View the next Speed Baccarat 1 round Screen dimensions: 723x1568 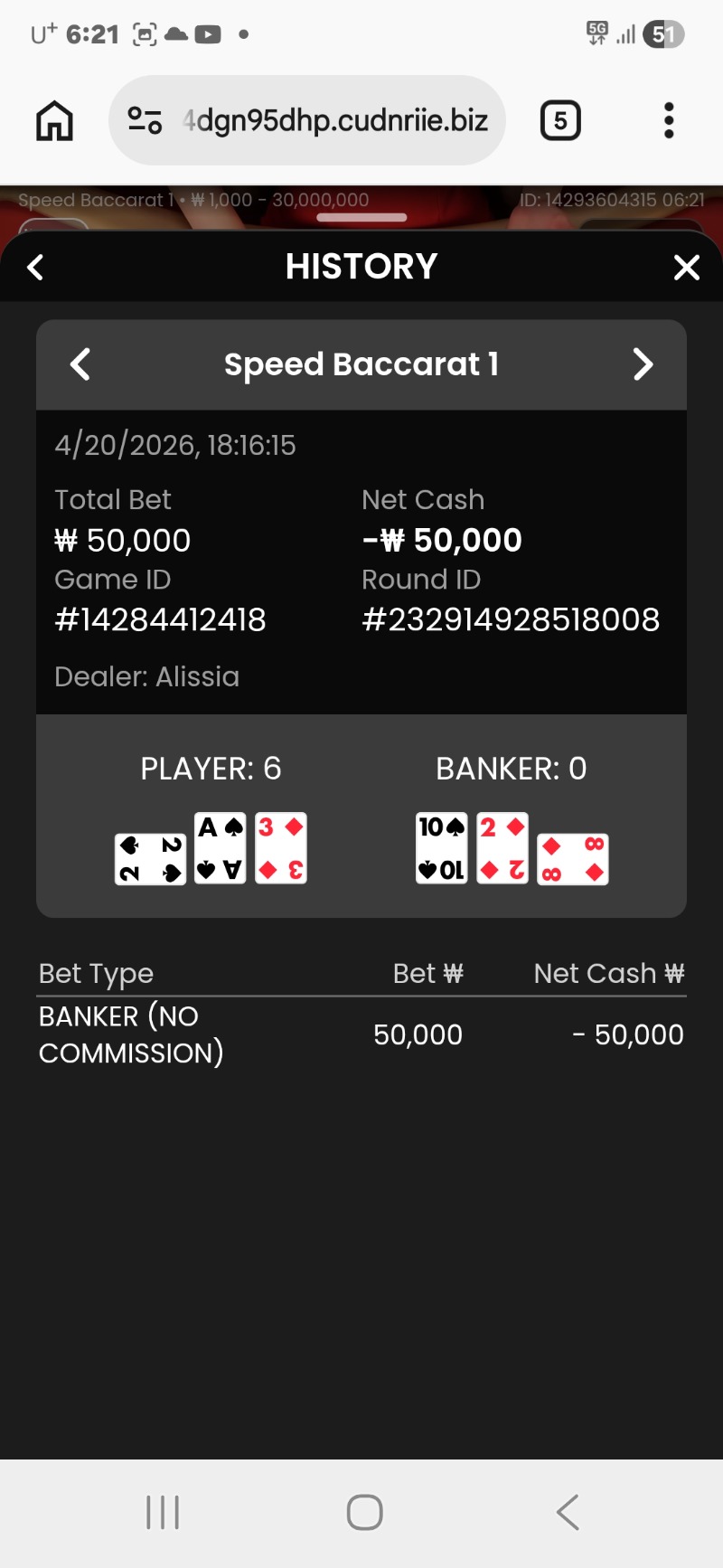coord(643,364)
